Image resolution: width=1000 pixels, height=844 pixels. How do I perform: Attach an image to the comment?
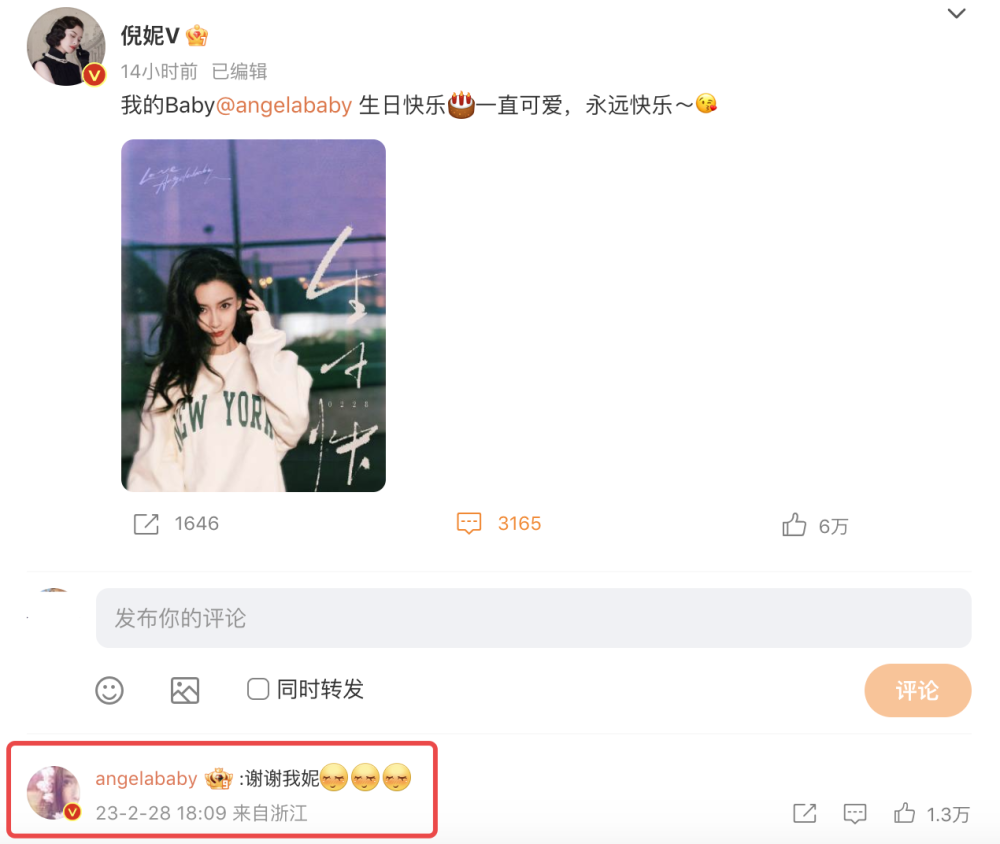coord(185,690)
